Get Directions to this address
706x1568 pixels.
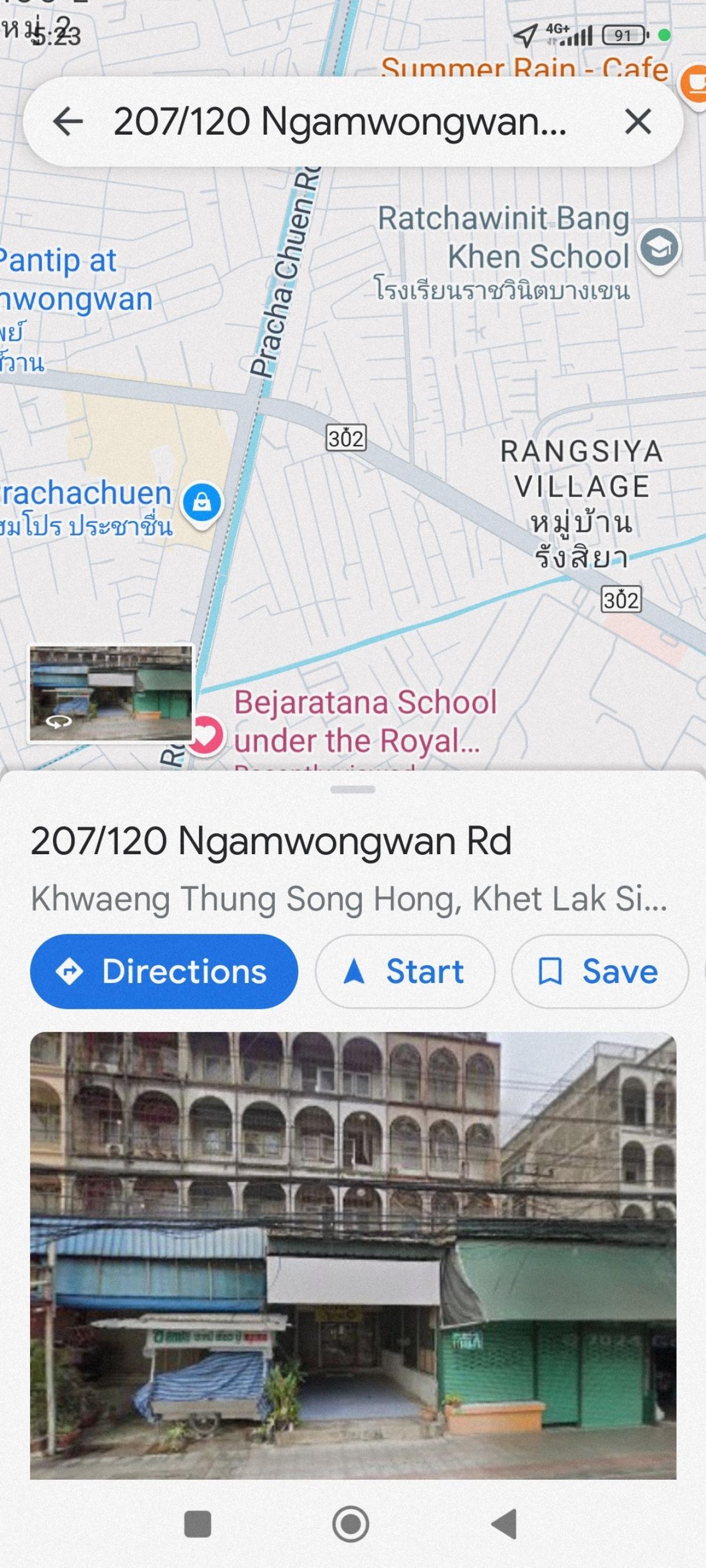(164, 971)
